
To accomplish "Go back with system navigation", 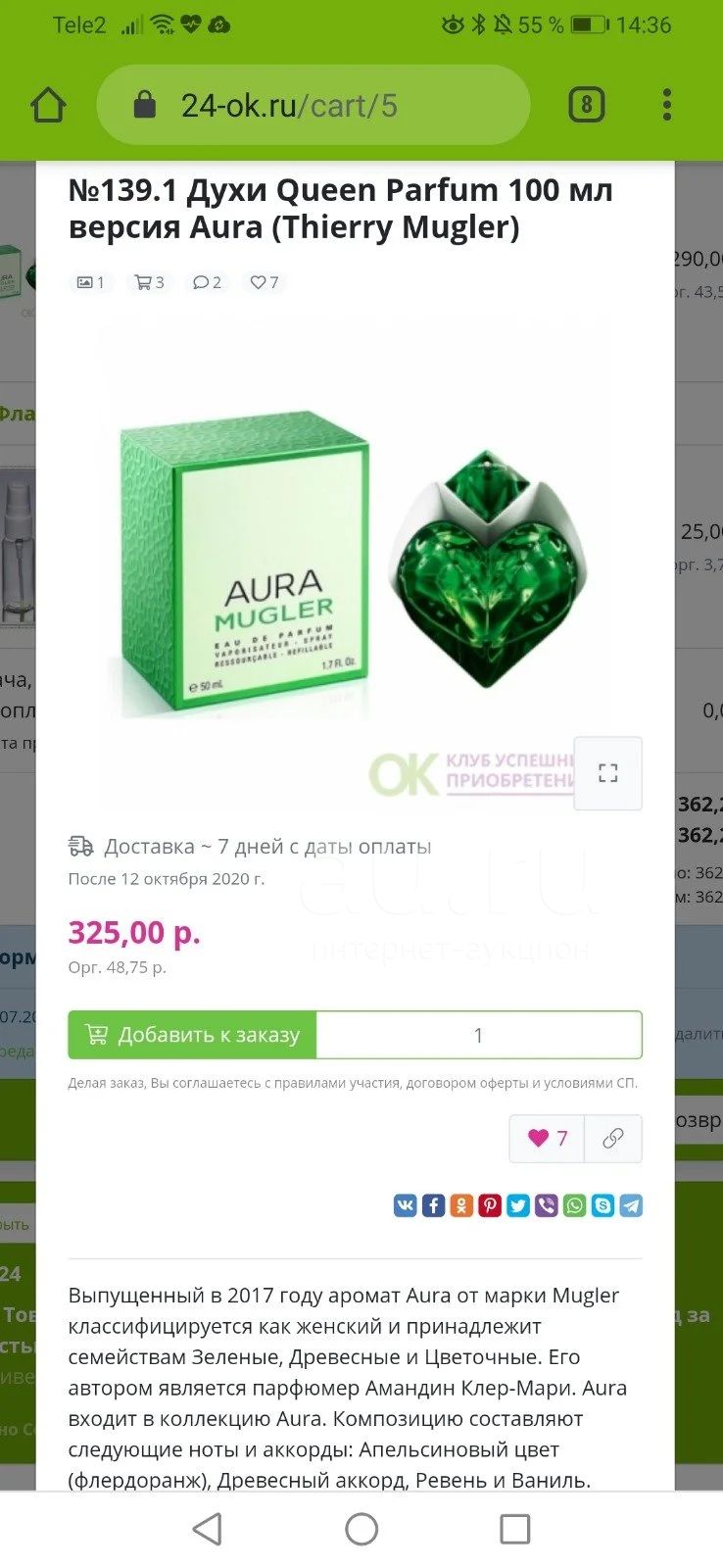I will tap(208, 1529).
